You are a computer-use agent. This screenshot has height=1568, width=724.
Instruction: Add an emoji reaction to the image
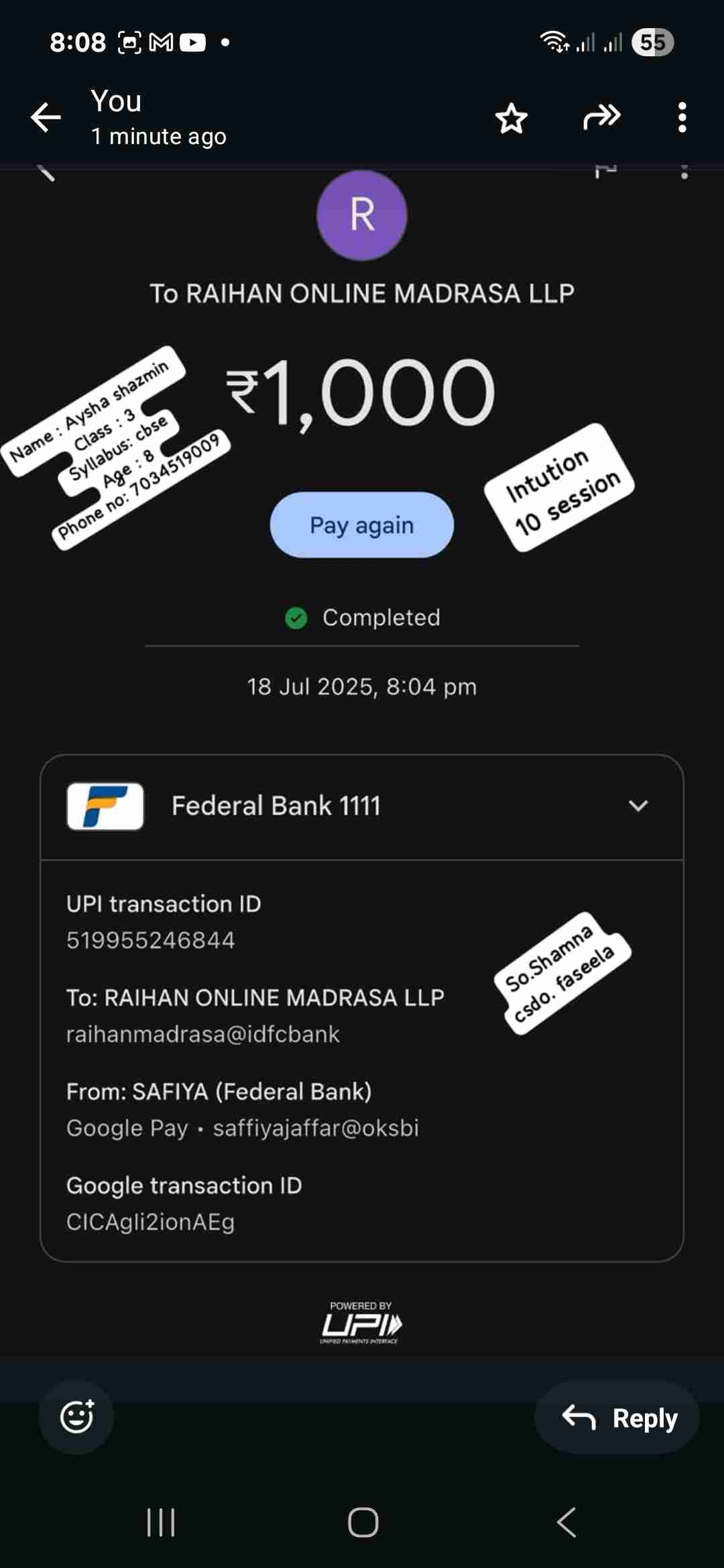[x=76, y=1417]
